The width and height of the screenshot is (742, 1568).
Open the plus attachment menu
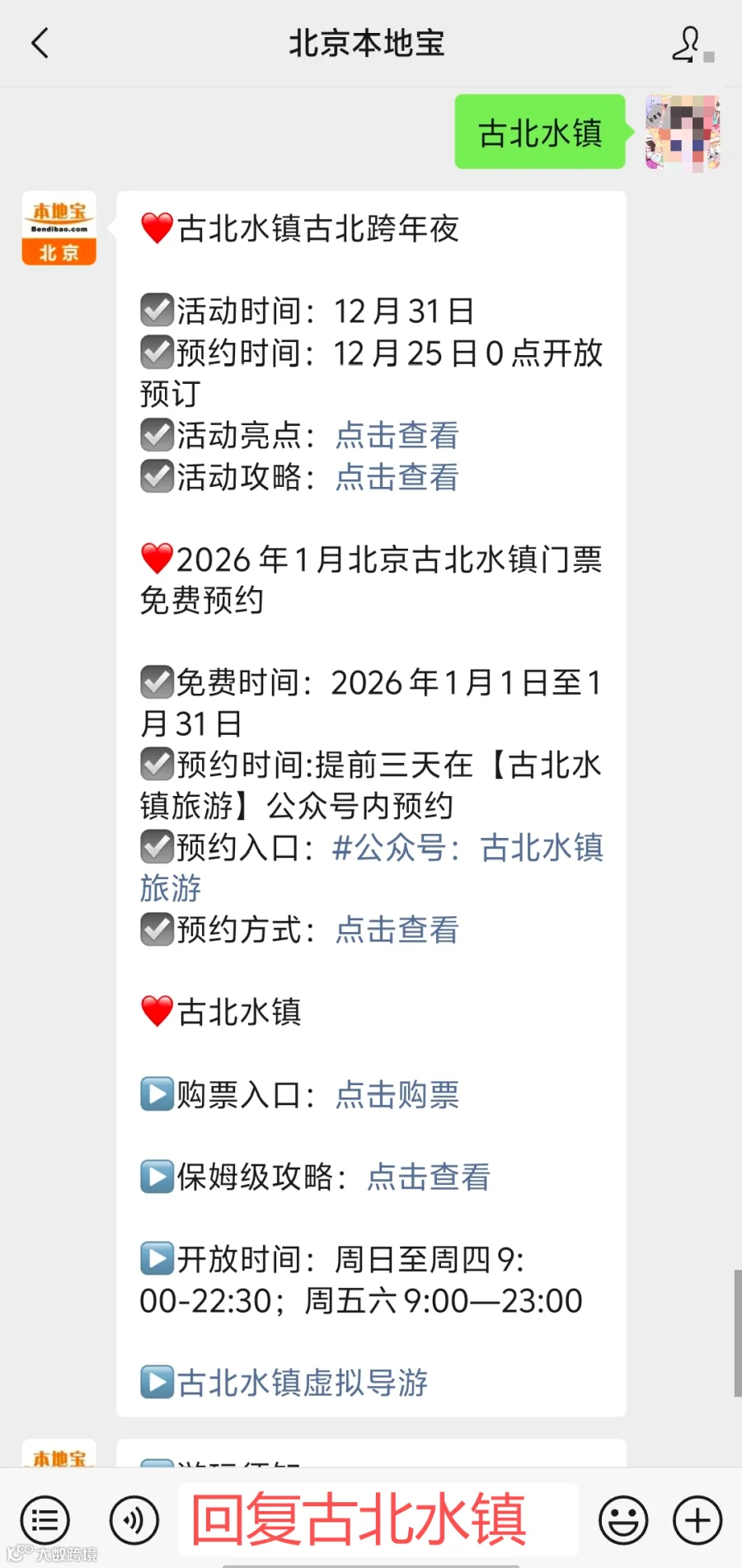[697, 1520]
